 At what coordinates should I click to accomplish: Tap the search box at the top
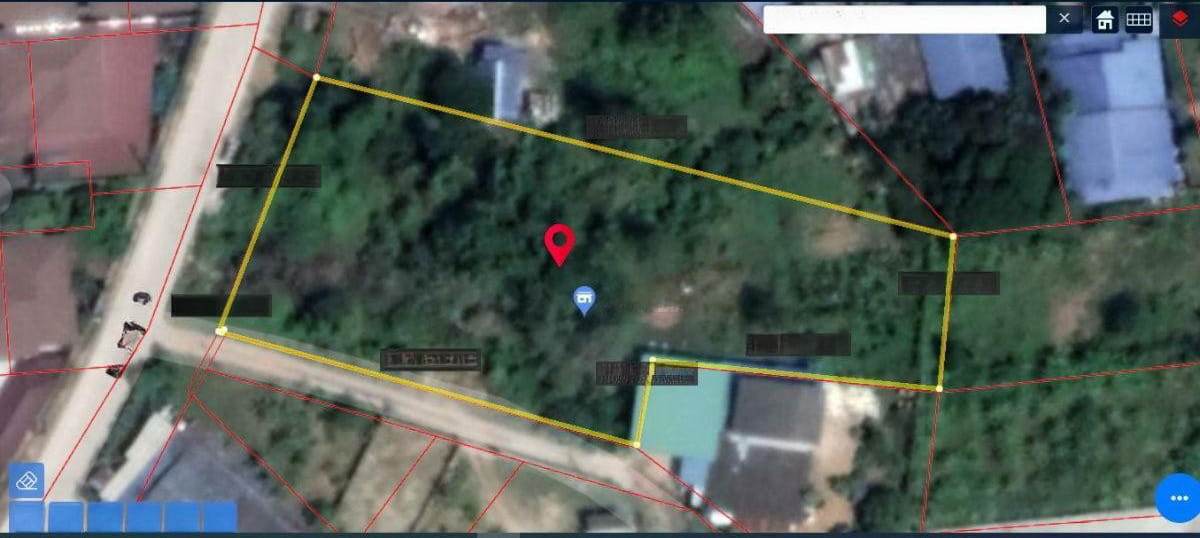coord(904,19)
